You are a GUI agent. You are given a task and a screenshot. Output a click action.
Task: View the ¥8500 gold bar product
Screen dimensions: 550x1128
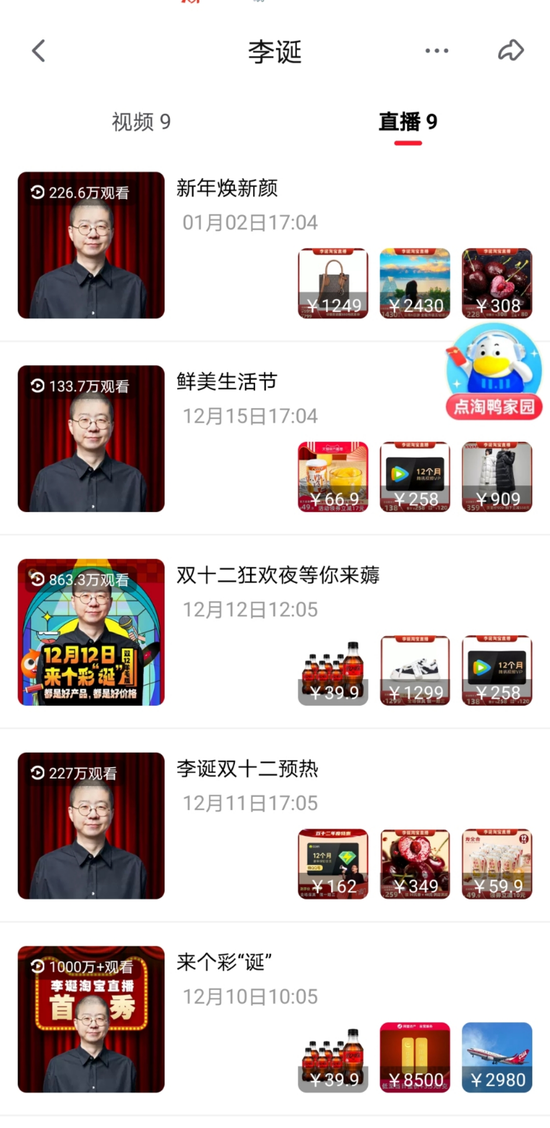click(415, 1058)
